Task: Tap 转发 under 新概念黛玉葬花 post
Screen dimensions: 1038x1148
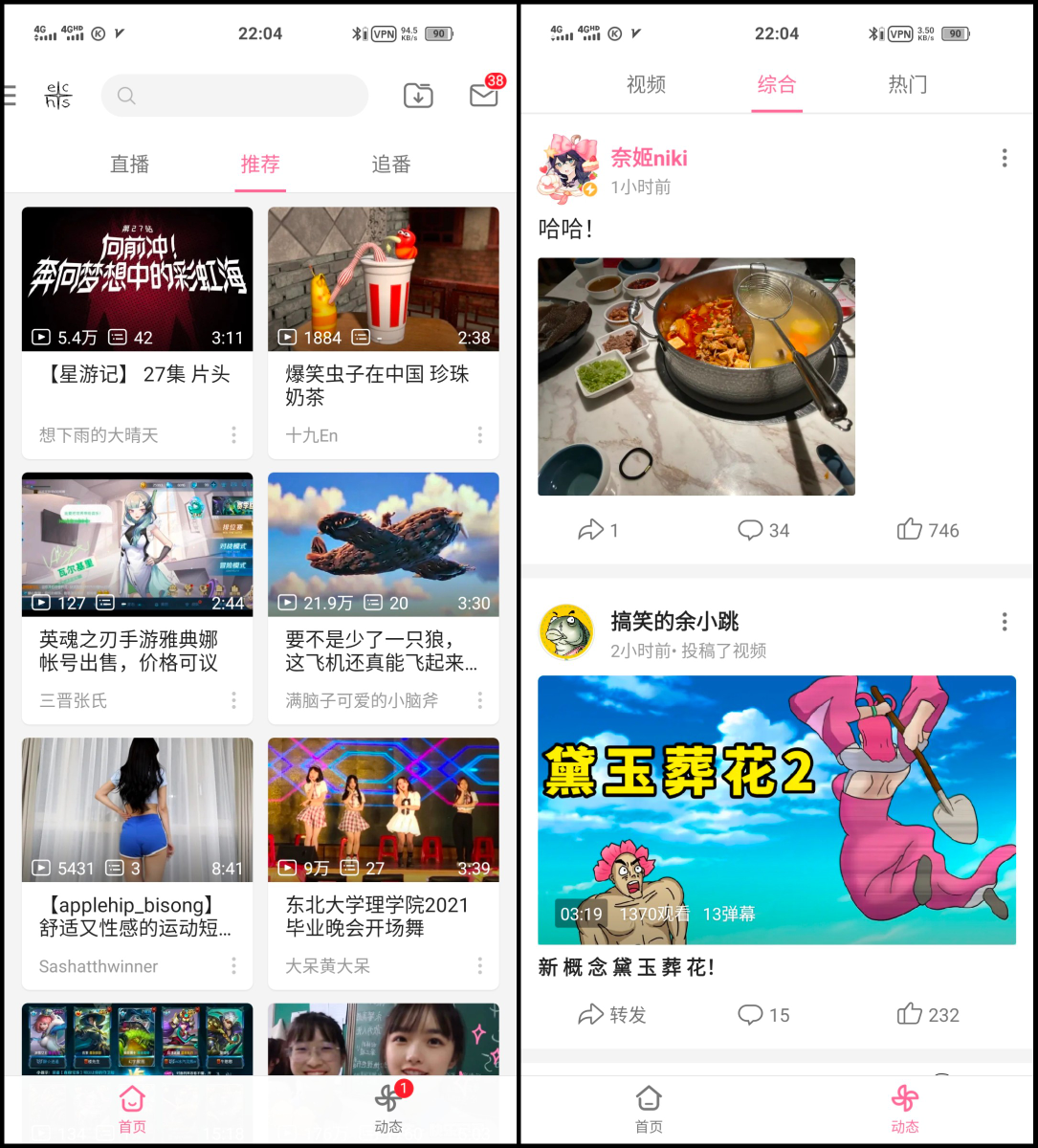Action: [612, 1015]
